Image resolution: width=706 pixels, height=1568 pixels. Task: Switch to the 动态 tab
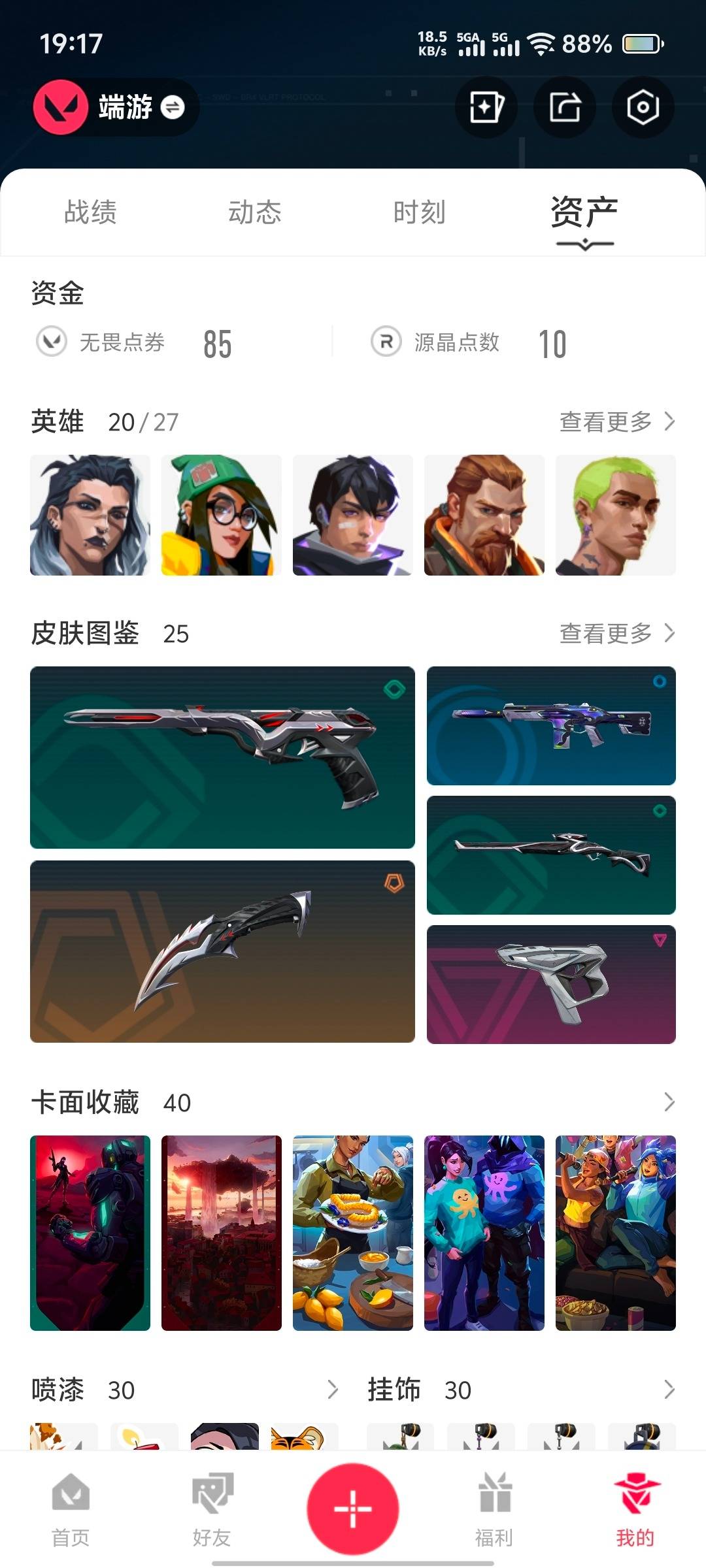coord(254,212)
